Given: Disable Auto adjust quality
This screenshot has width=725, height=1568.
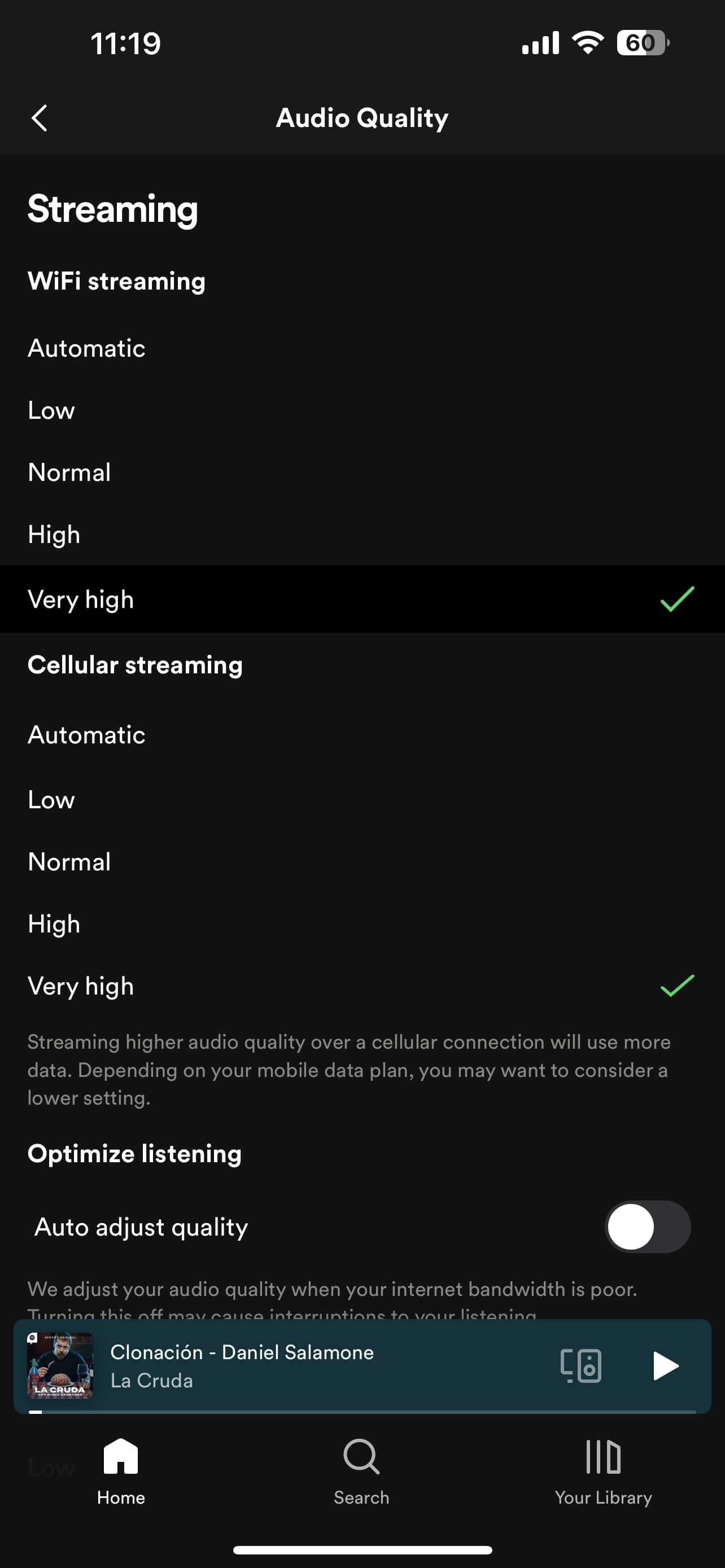Looking at the screenshot, I should [x=647, y=1227].
